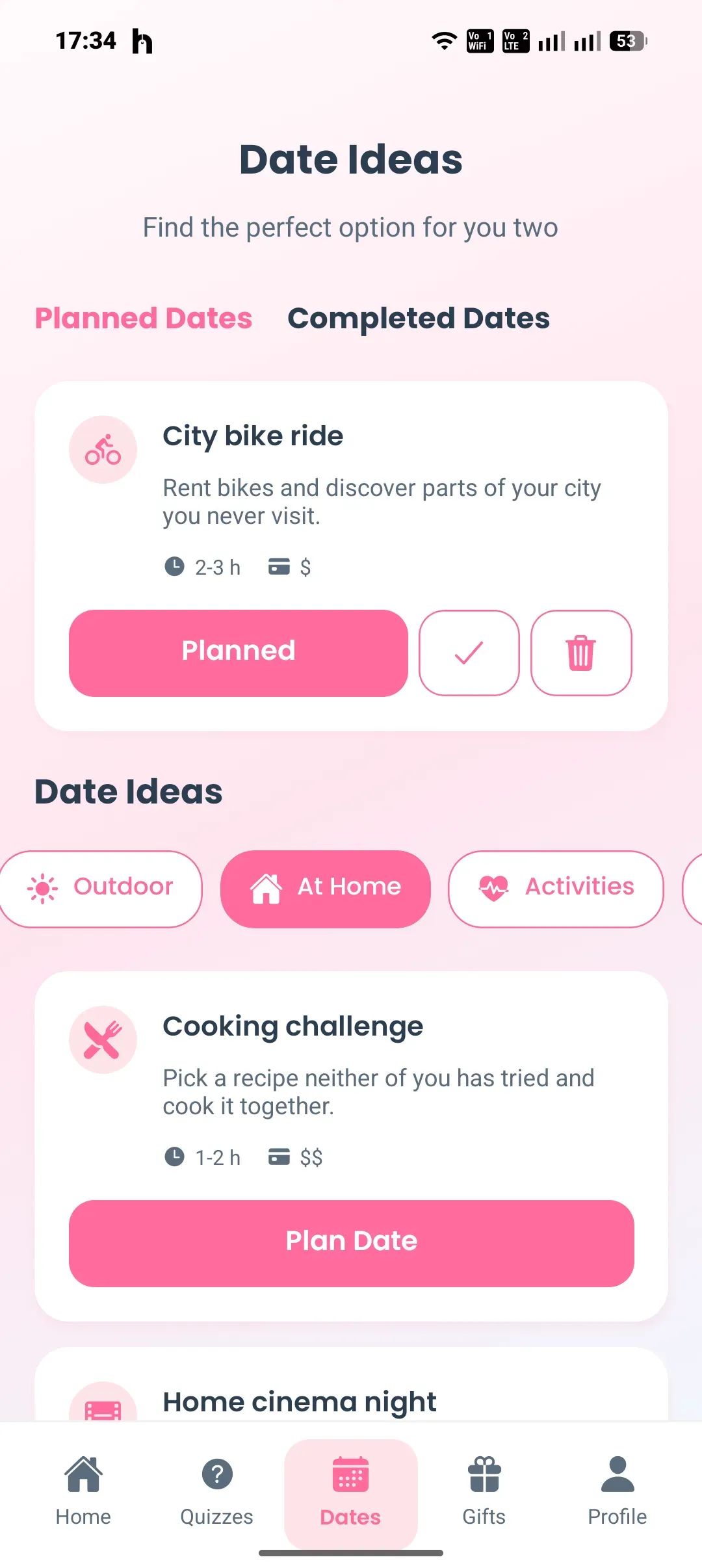Filter date ideas by Outdoor
This screenshot has height=1568, width=702.
tap(101, 889)
